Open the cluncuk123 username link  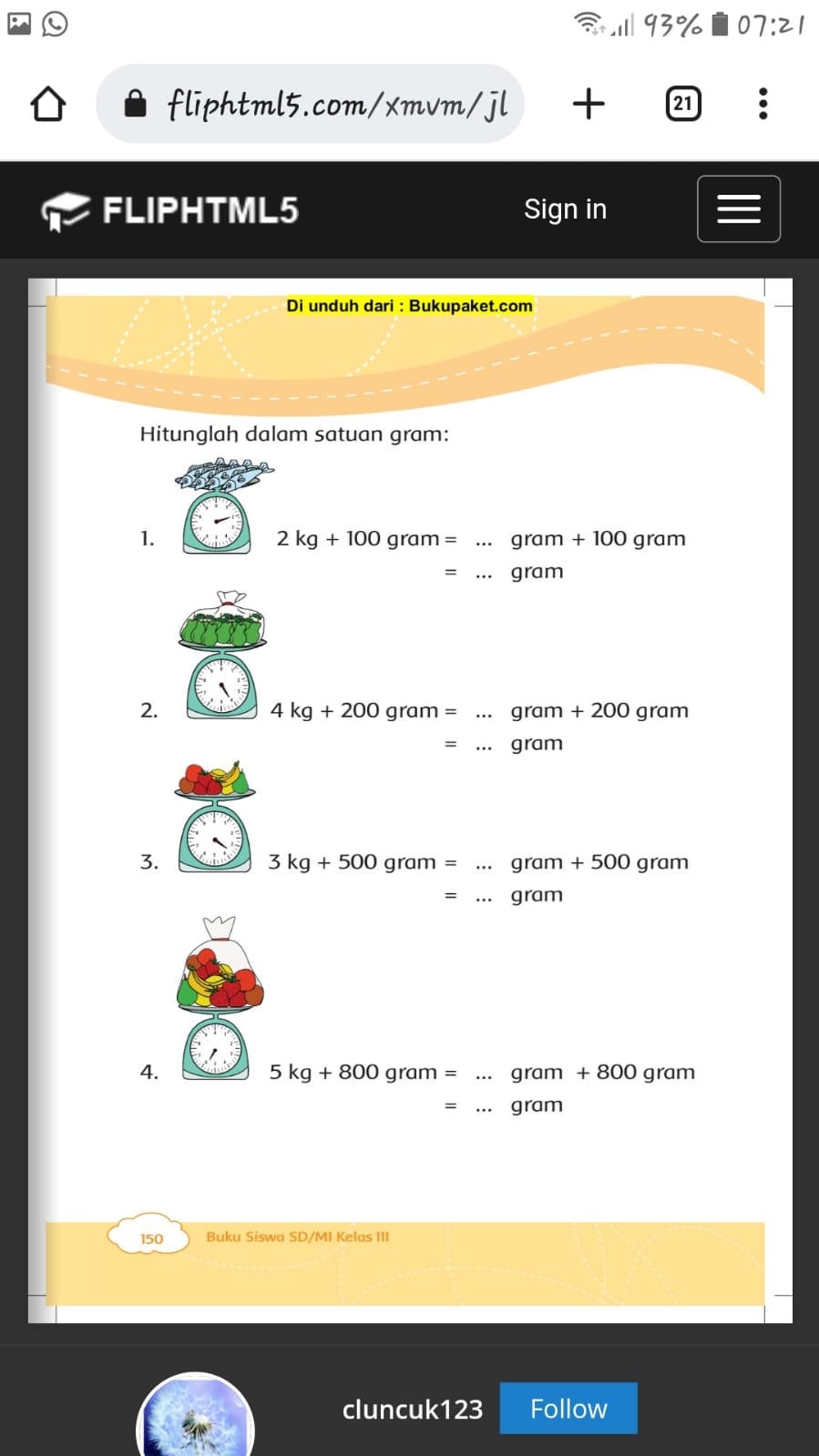pyautogui.click(x=412, y=1410)
